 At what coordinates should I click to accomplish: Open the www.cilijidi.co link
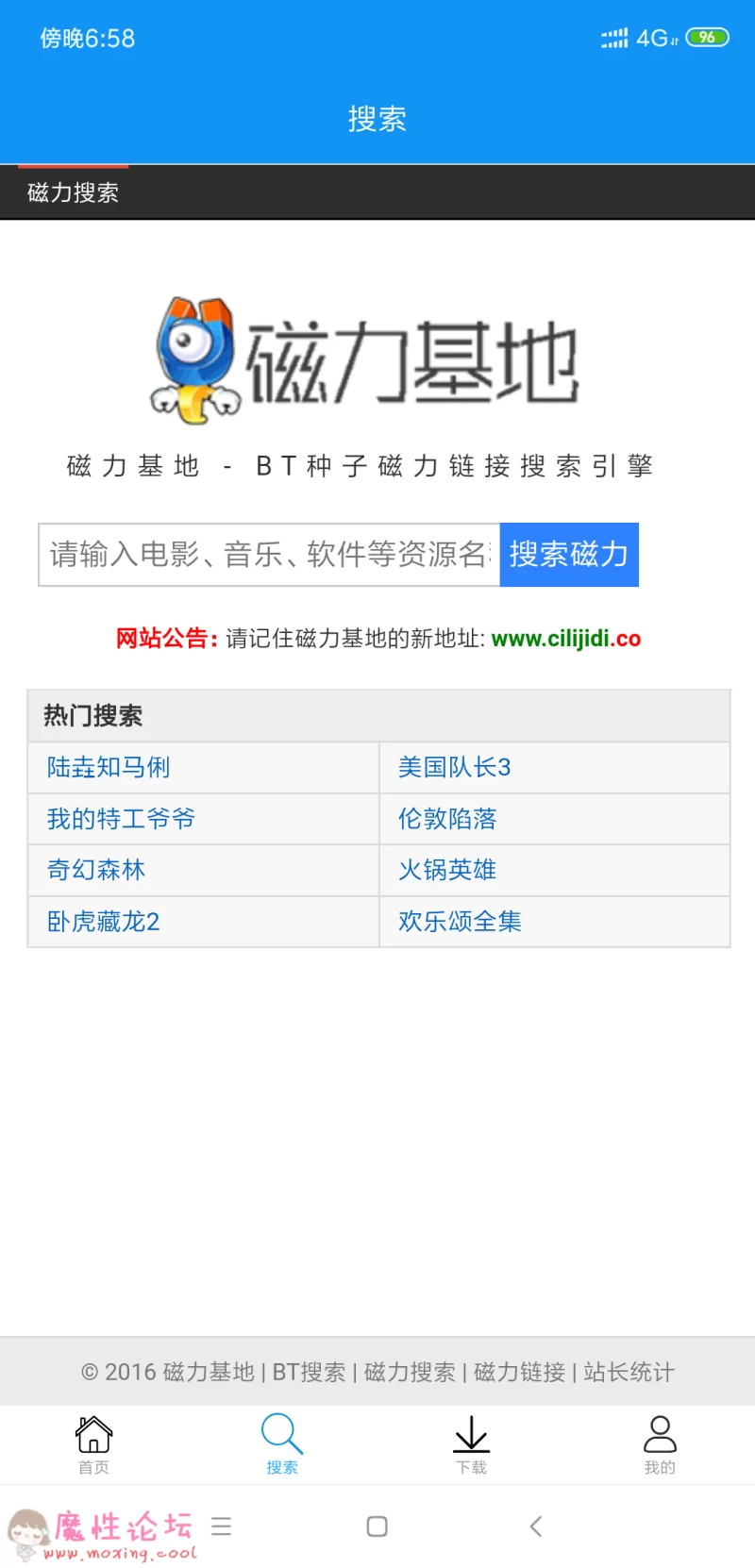(x=566, y=639)
